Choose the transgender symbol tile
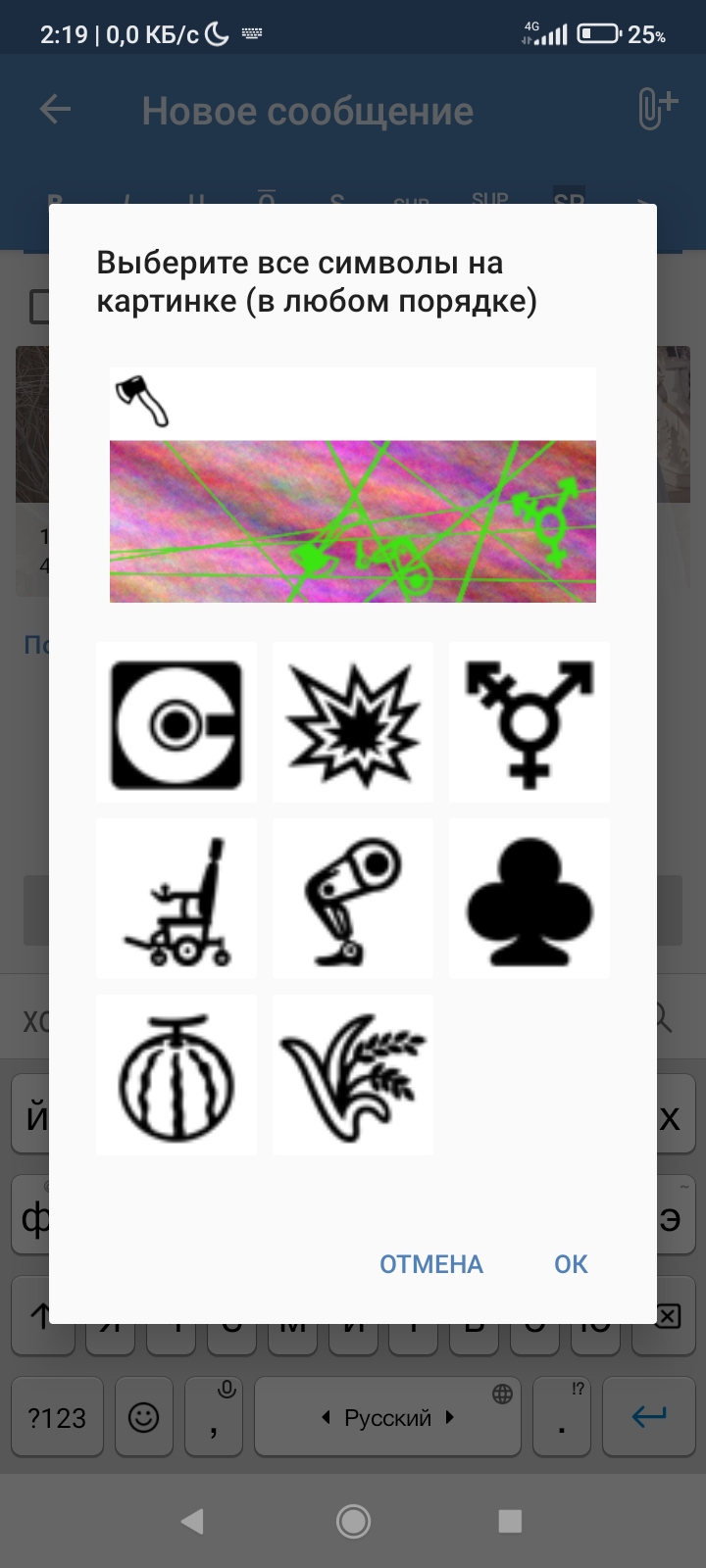Screen dimensions: 706x1568 pyautogui.click(x=529, y=723)
